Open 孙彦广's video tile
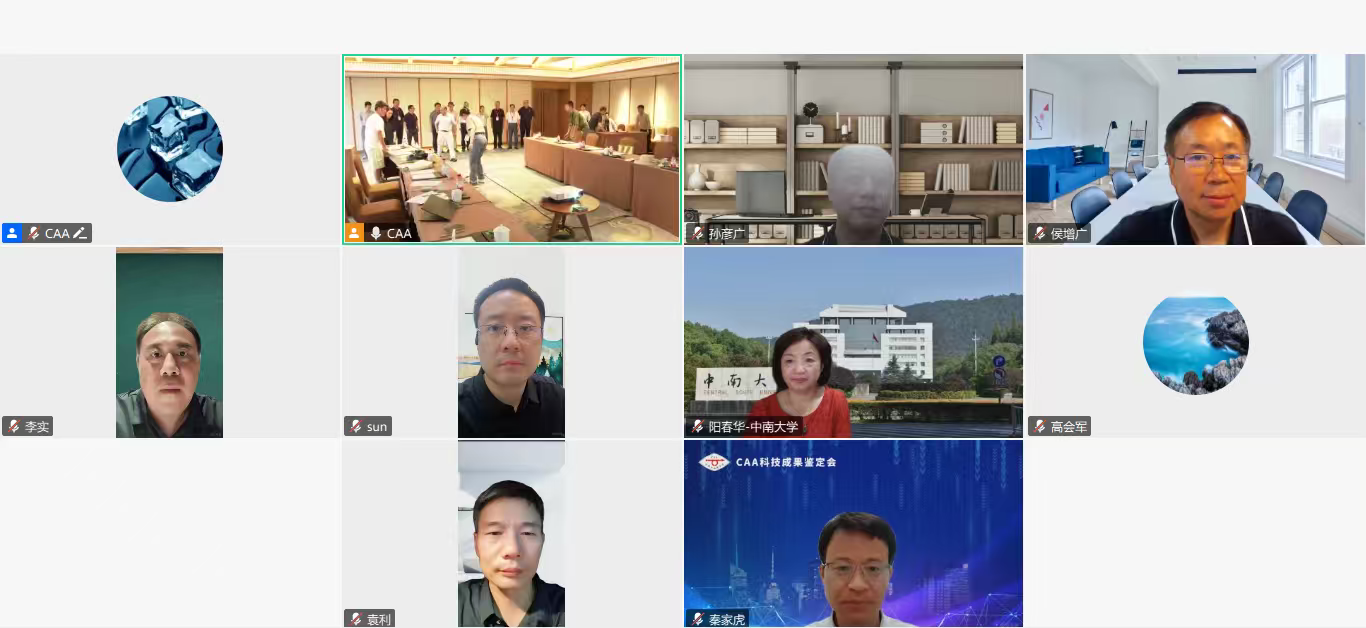The image size is (1366, 628). [x=853, y=149]
